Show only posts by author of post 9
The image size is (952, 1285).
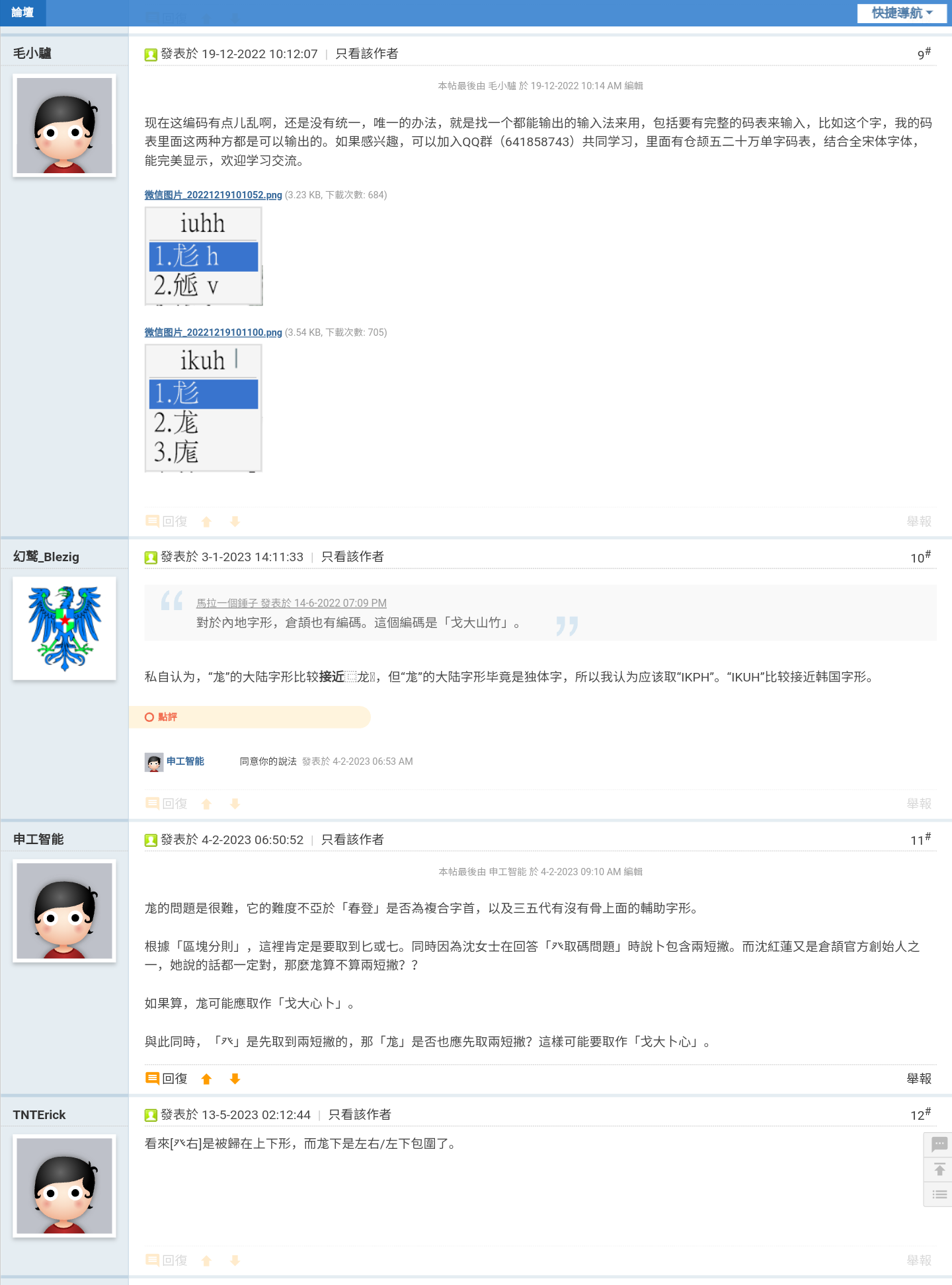366,54
